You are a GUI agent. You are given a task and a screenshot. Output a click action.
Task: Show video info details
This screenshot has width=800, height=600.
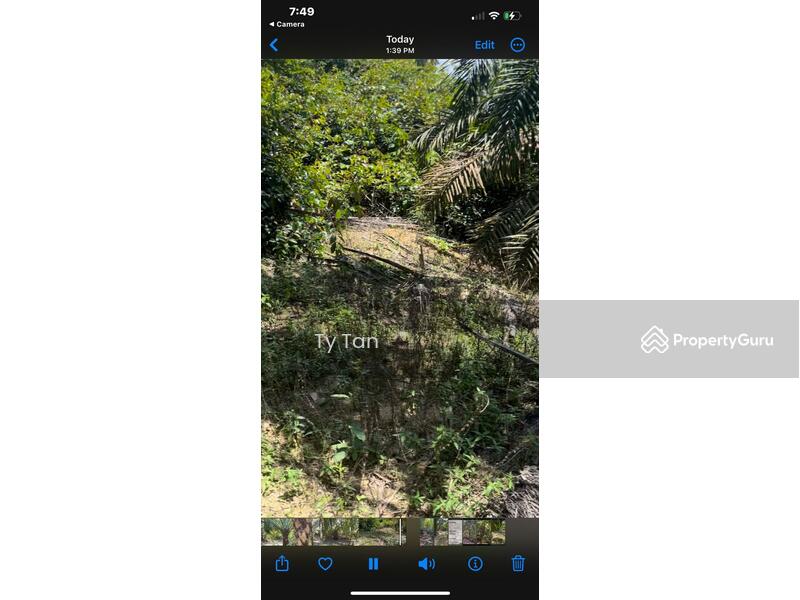pos(475,564)
